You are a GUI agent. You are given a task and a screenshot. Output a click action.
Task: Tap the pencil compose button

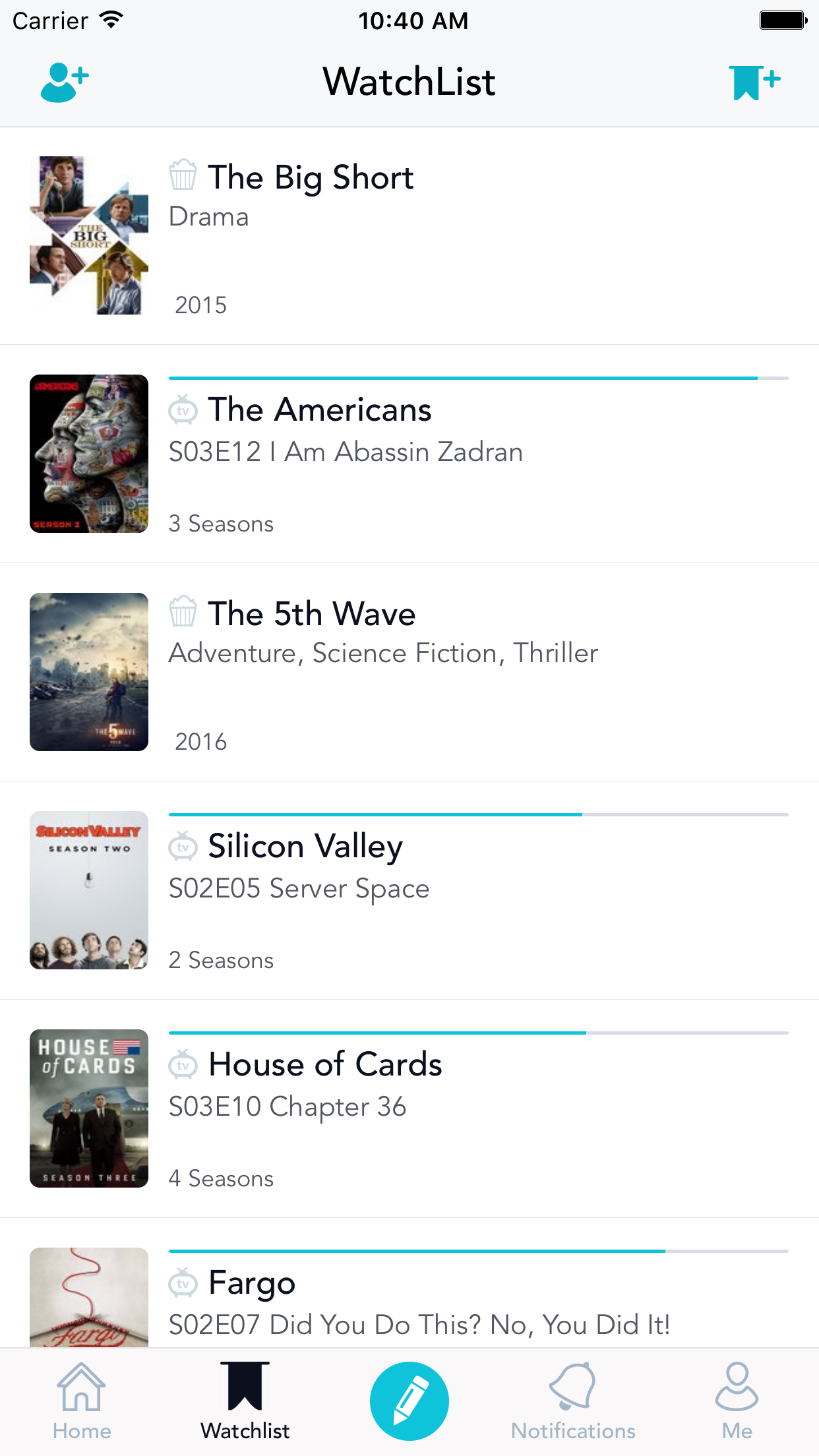[409, 1401]
